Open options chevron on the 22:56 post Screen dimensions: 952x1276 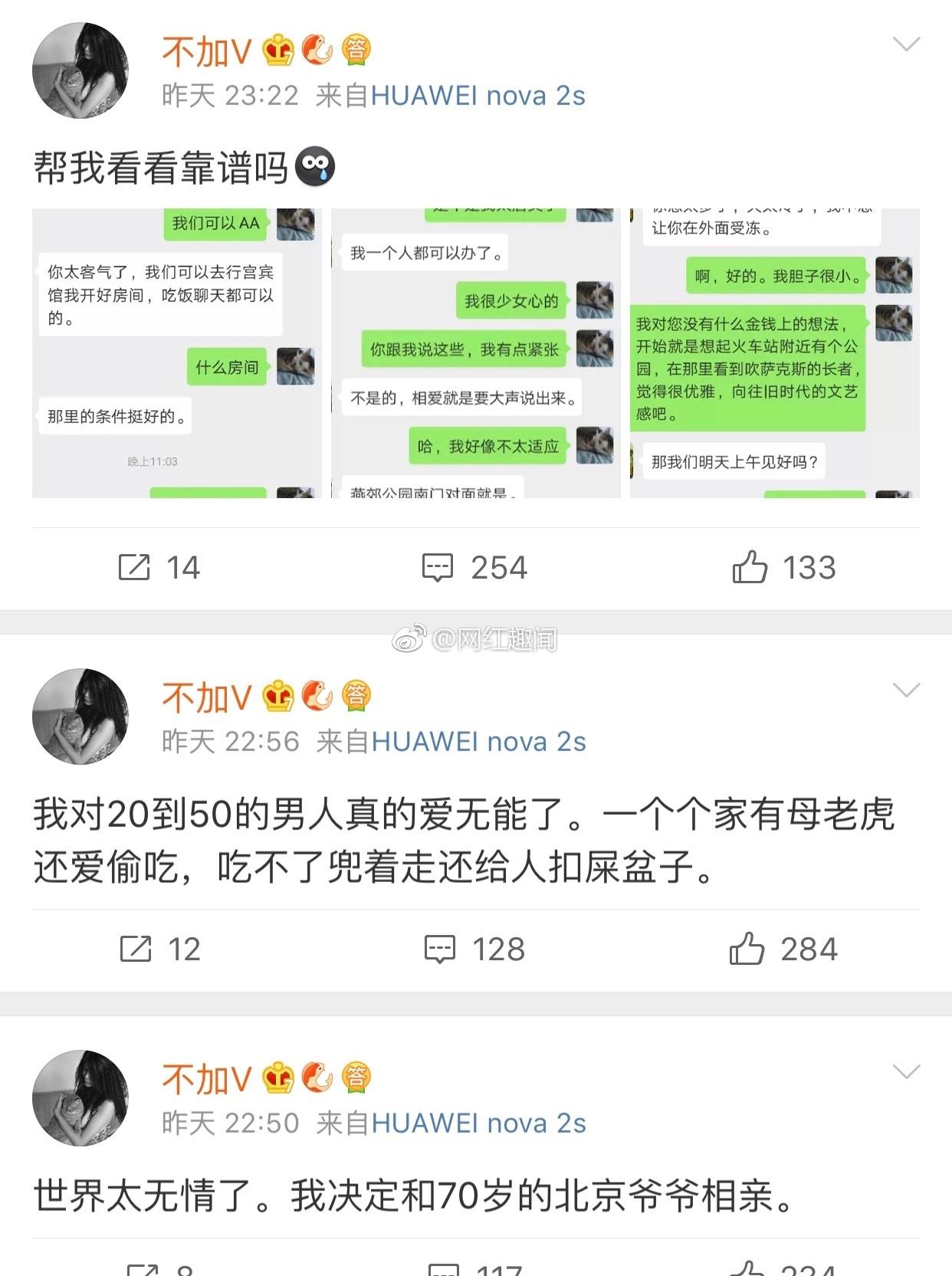pos(907,691)
